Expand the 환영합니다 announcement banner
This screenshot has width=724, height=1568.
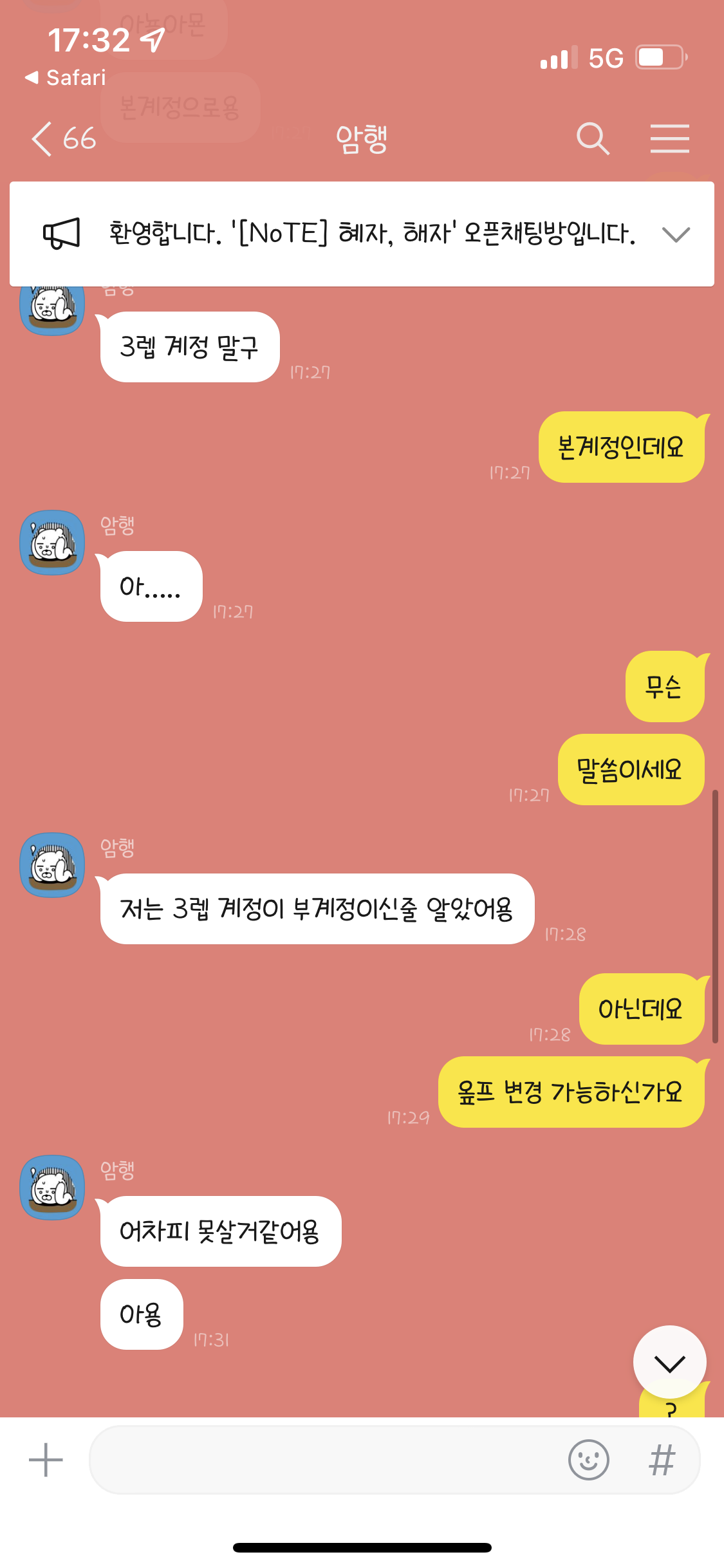click(676, 234)
